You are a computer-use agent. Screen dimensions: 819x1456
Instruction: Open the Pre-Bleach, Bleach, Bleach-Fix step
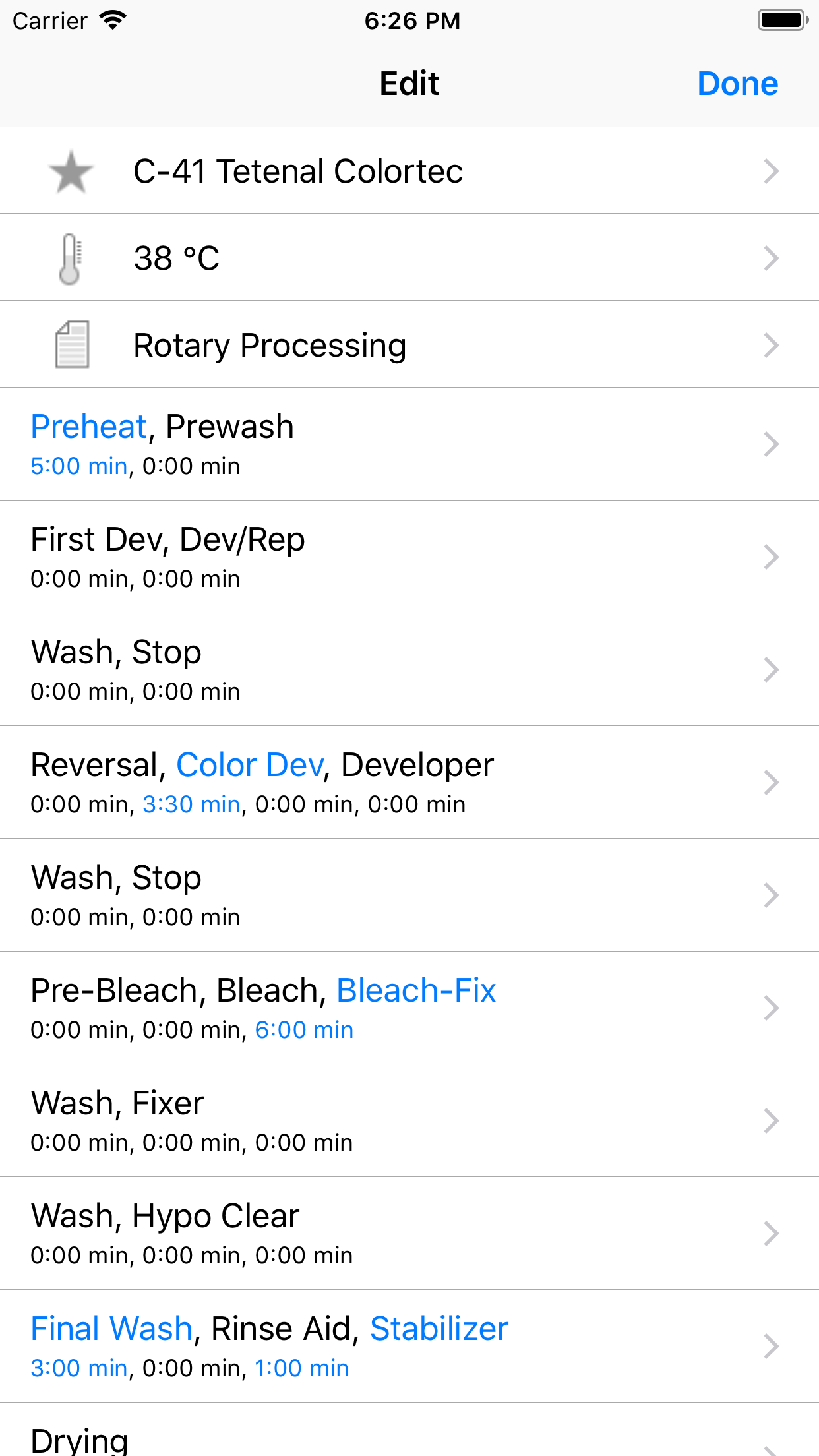pyautogui.click(x=409, y=1008)
